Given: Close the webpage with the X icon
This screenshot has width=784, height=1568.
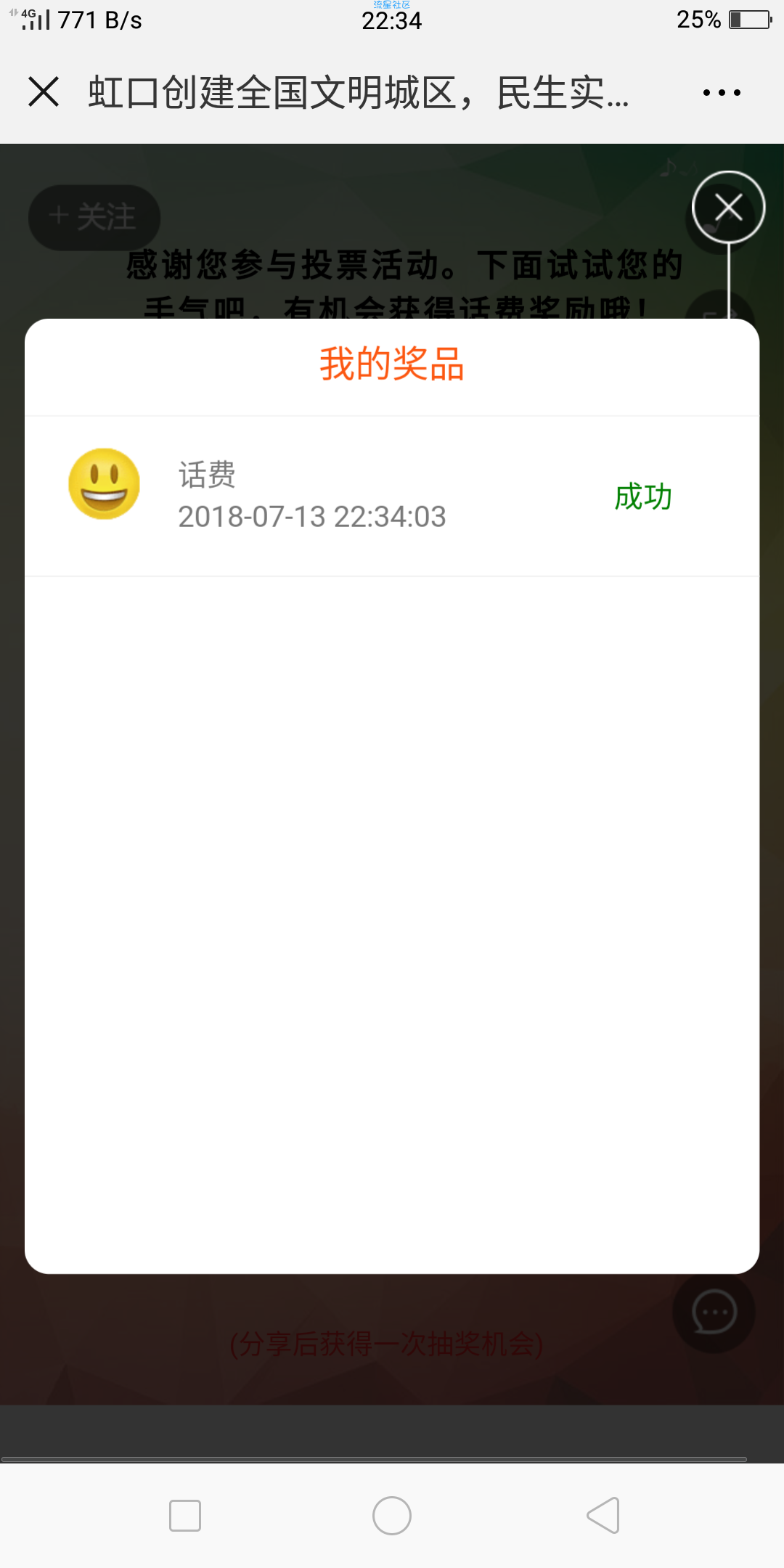Looking at the screenshot, I should click(44, 92).
